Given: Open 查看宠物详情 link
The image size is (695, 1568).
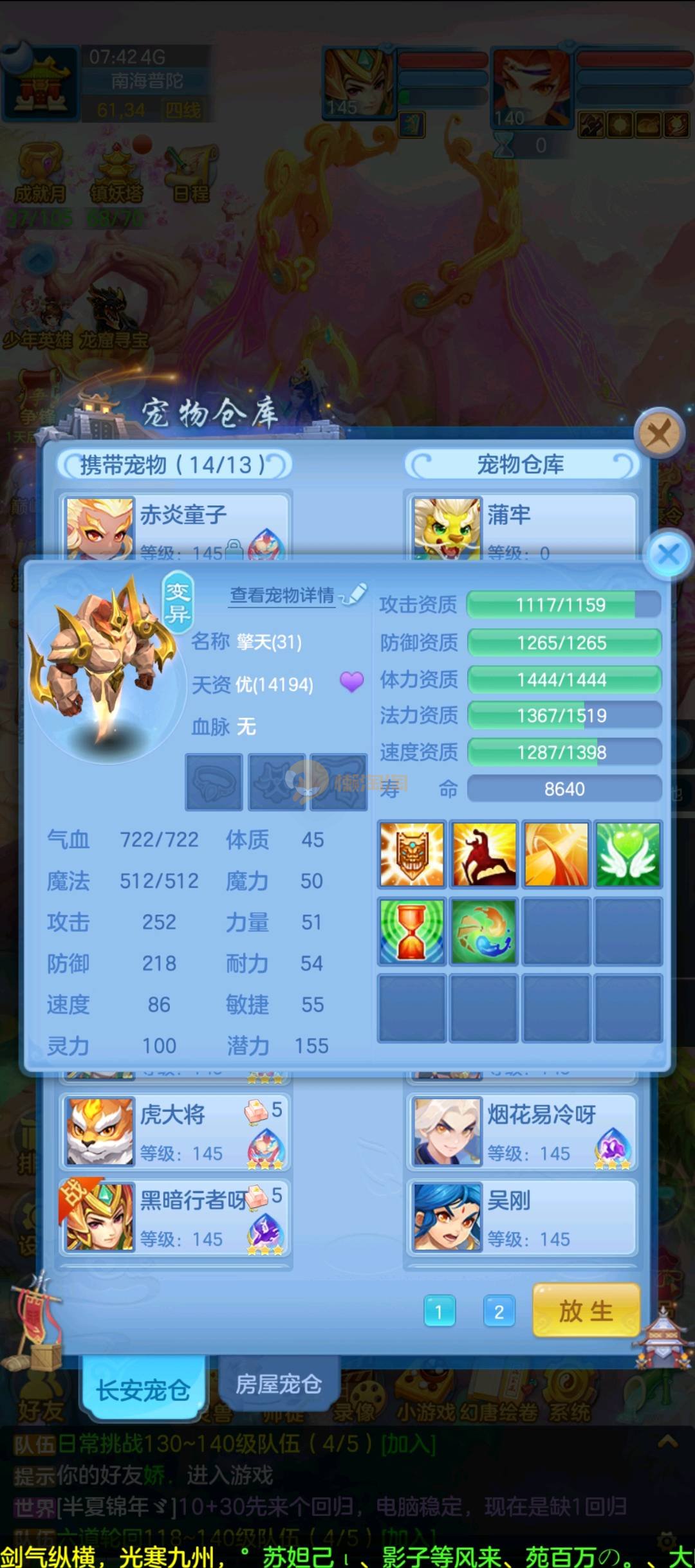Looking at the screenshot, I should click(x=282, y=595).
